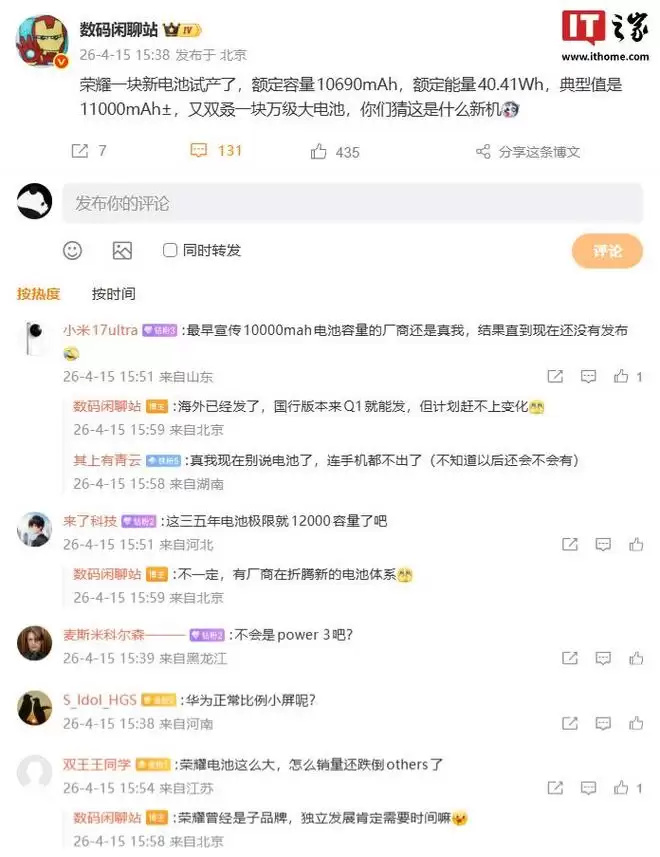Open the emoji picker under comment box
Image resolution: width=660 pixels, height=857 pixels.
73,250
